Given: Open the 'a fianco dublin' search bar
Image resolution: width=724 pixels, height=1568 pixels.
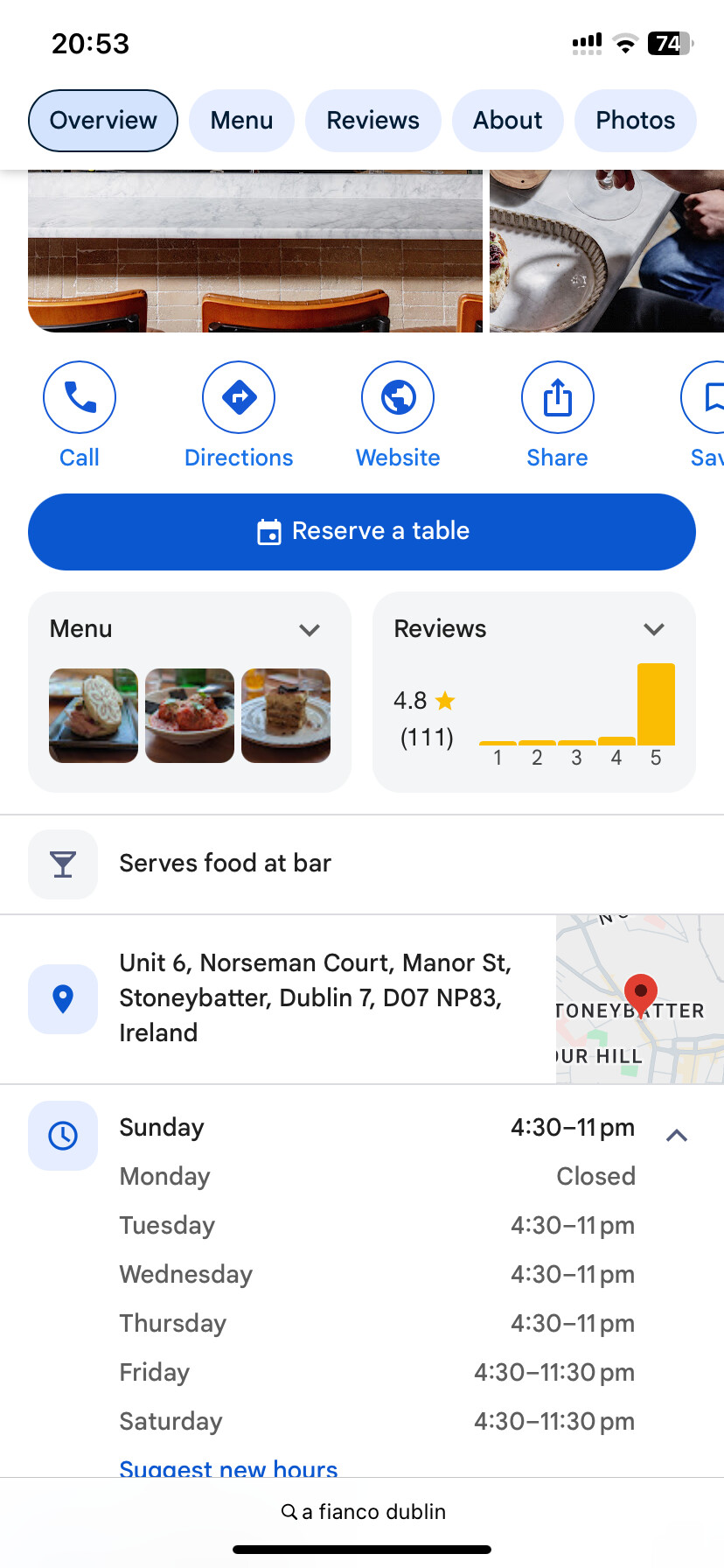Looking at the screenshot, I should [362, 1512].
